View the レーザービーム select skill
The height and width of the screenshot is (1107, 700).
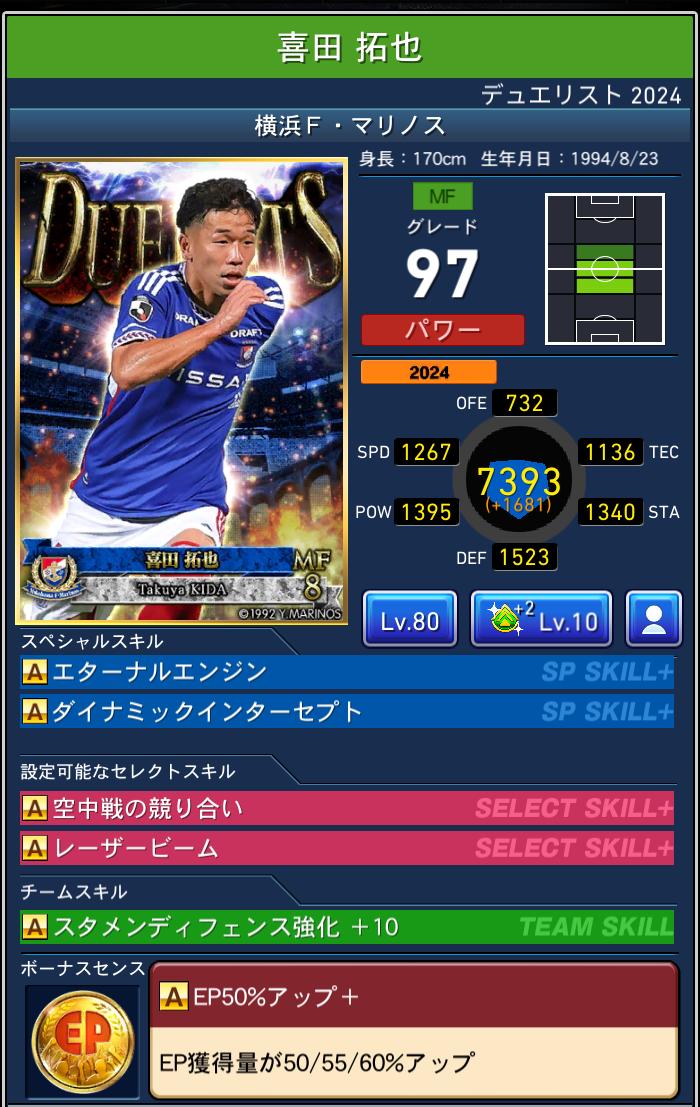[347, 848]
